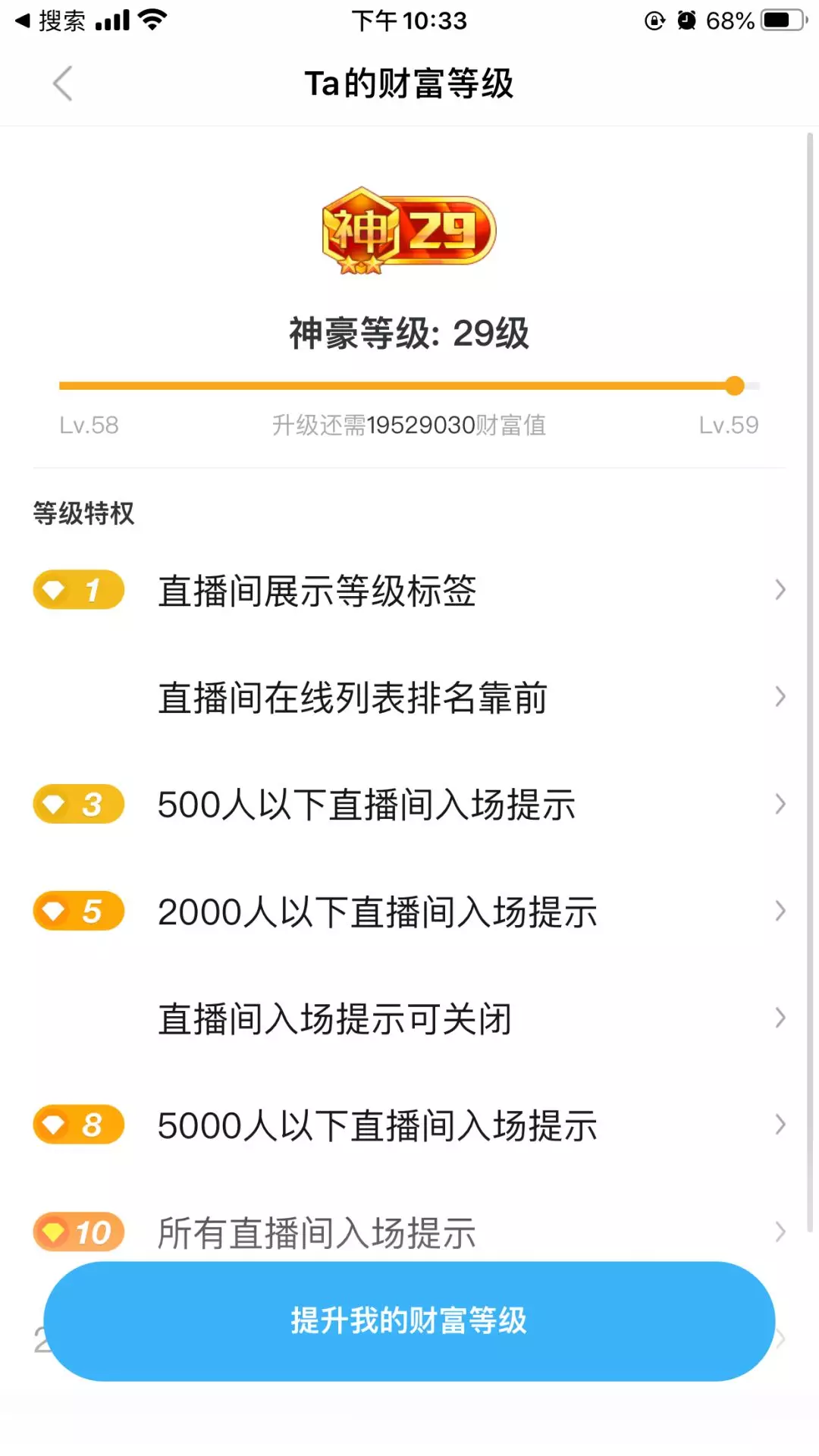Open 直播间展示等级标签 privilege row
The image size is (819, 1456).
click(x=409, y=590)
